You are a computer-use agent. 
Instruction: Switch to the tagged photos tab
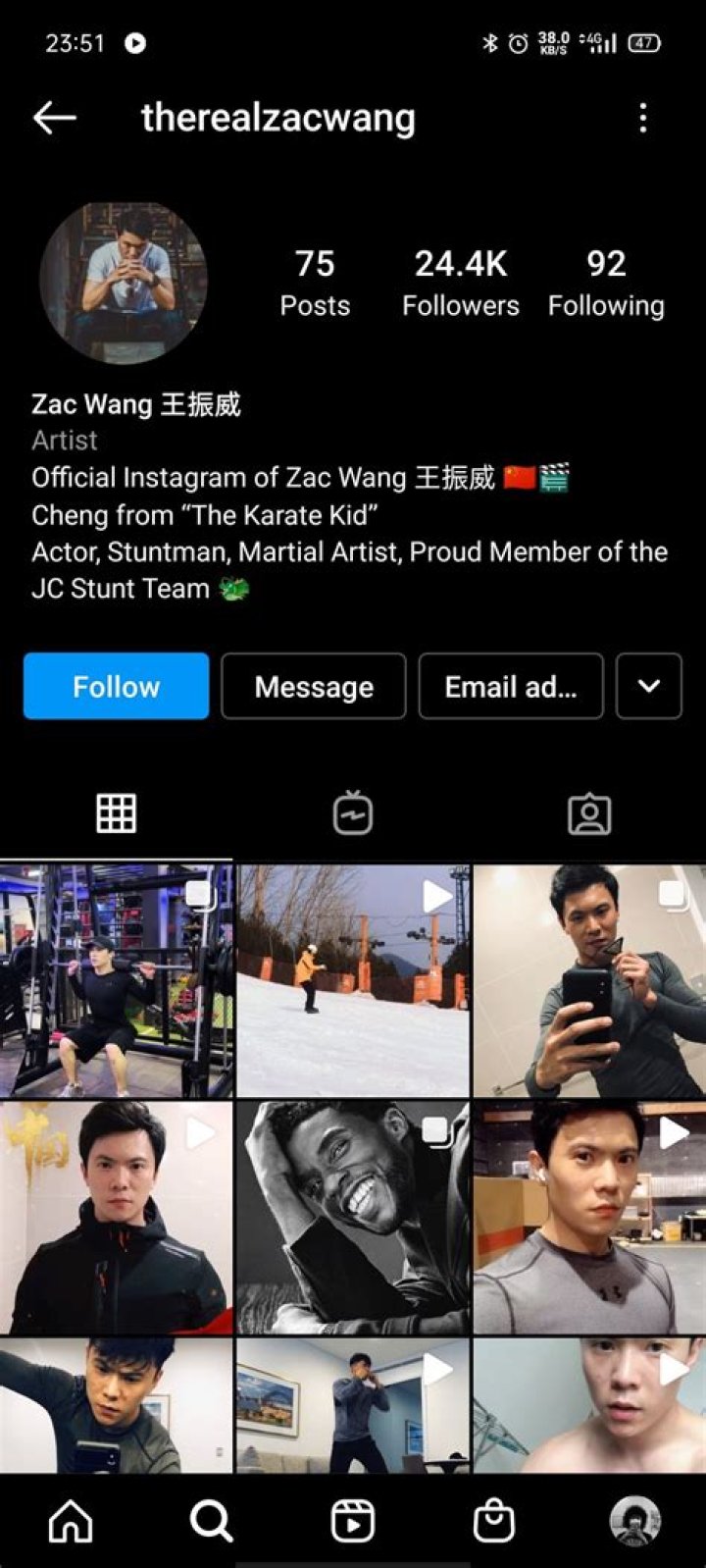pos(589,813)
